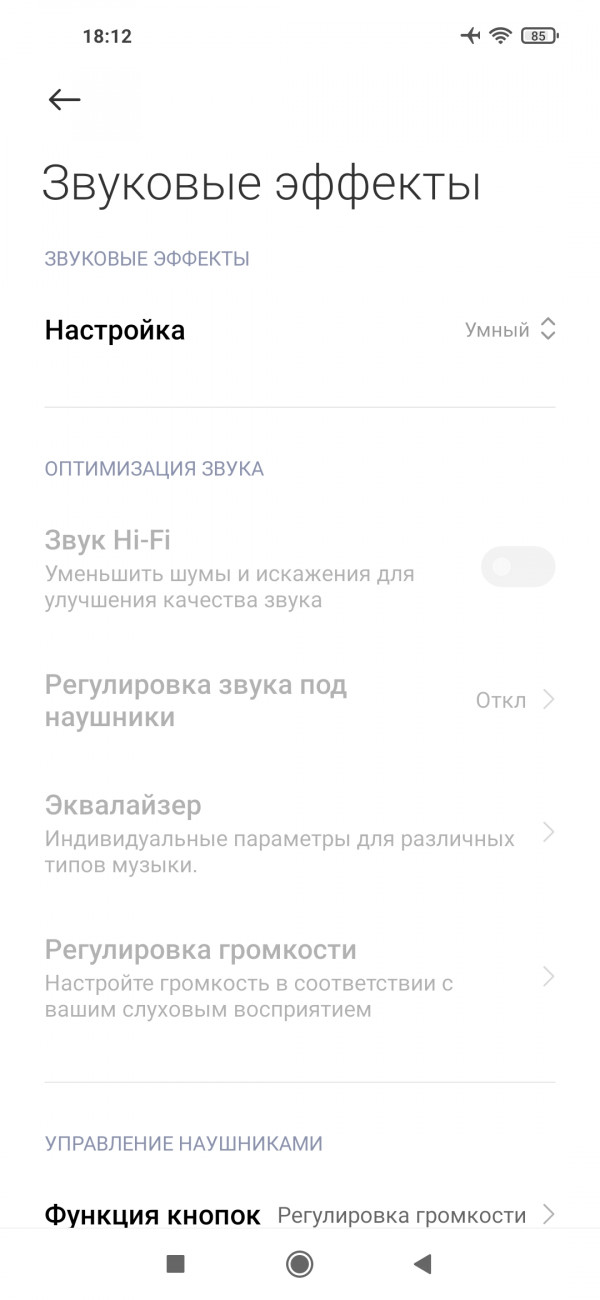Tap the system home button
The image size is (600, 1300).
coord(299,1264)
